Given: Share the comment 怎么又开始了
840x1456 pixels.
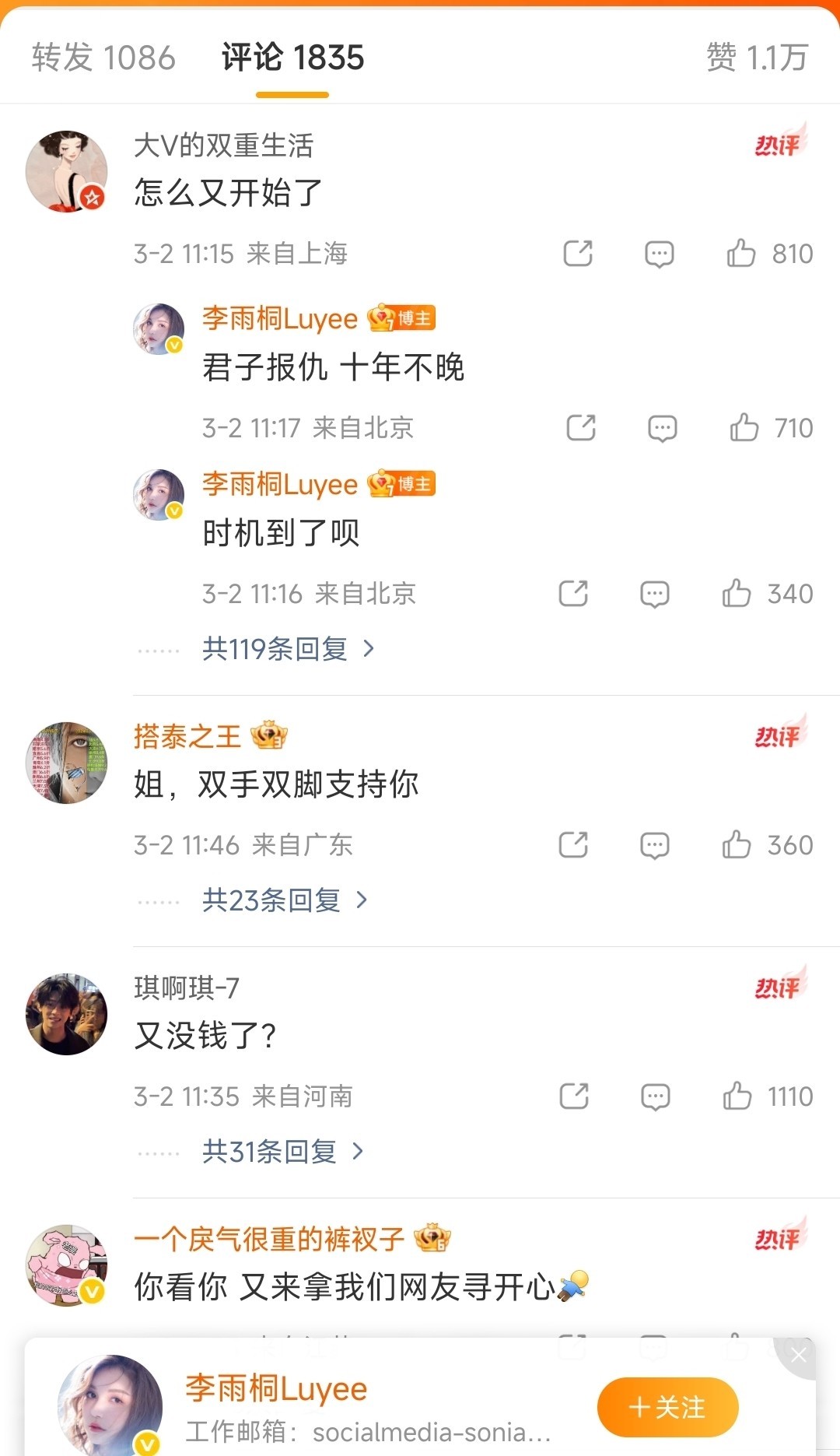Looking at the screenshot, I should tap(578, 254).
